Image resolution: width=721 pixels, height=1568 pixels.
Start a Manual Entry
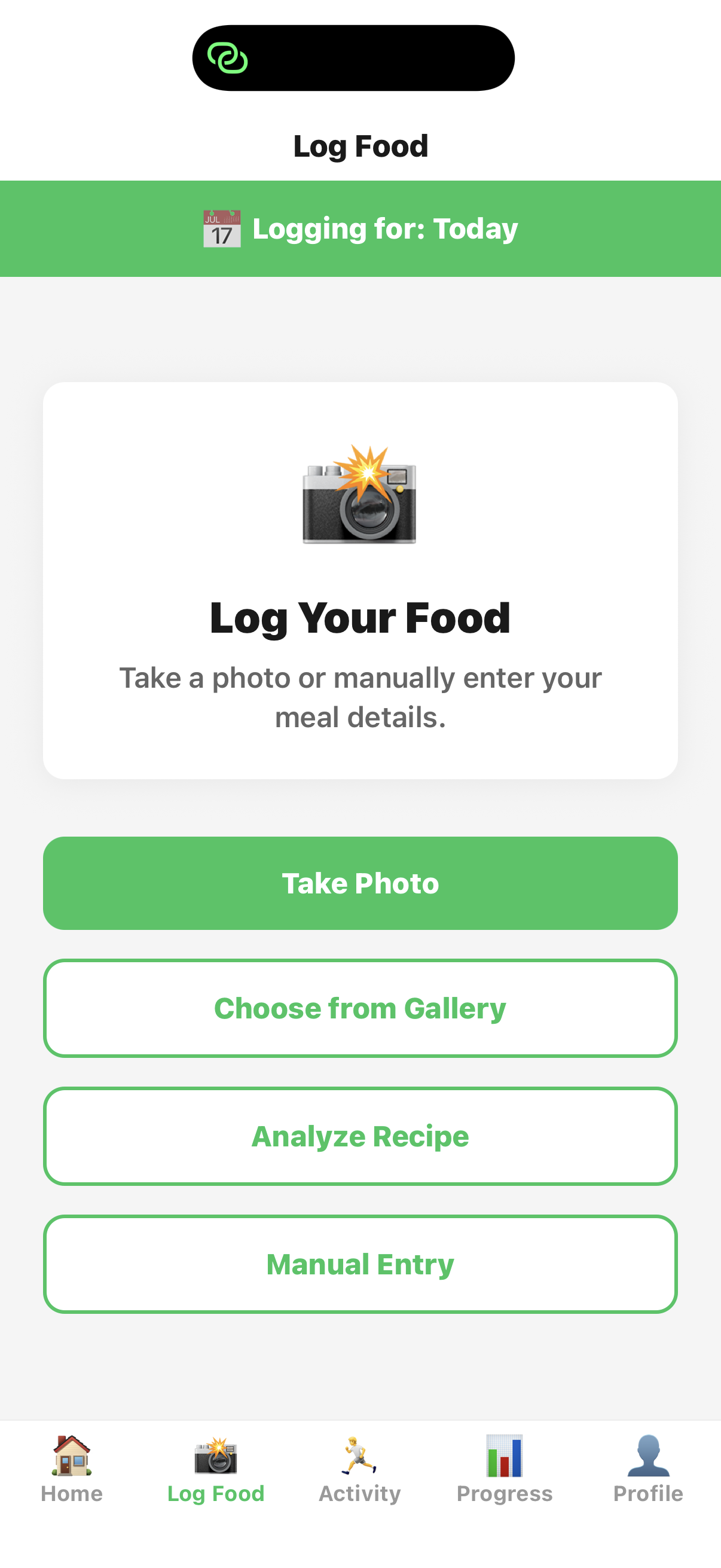tap(360, 1264)
